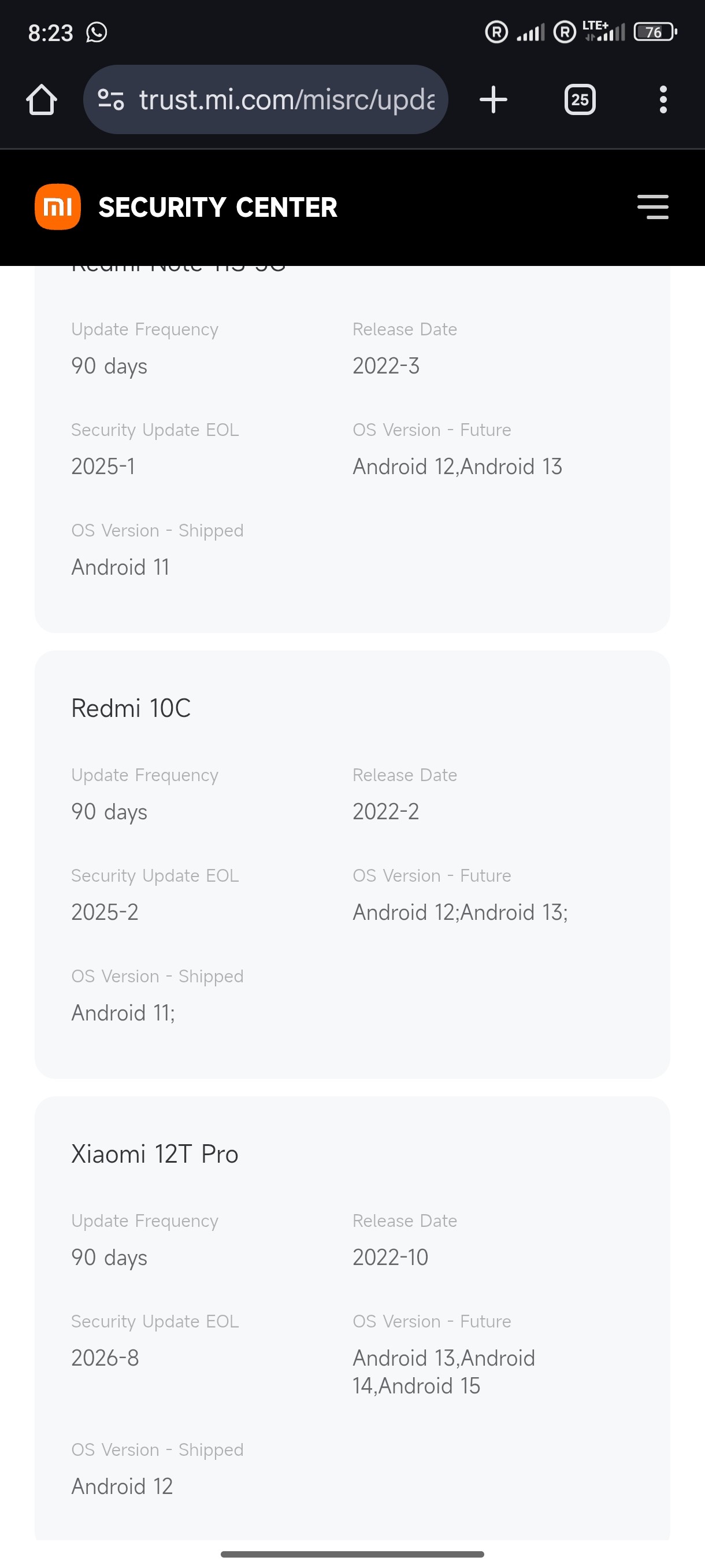Viewport: 705px width, 1568px height.
Task: Open the browser overflow menu
Action: pos(663,100)
